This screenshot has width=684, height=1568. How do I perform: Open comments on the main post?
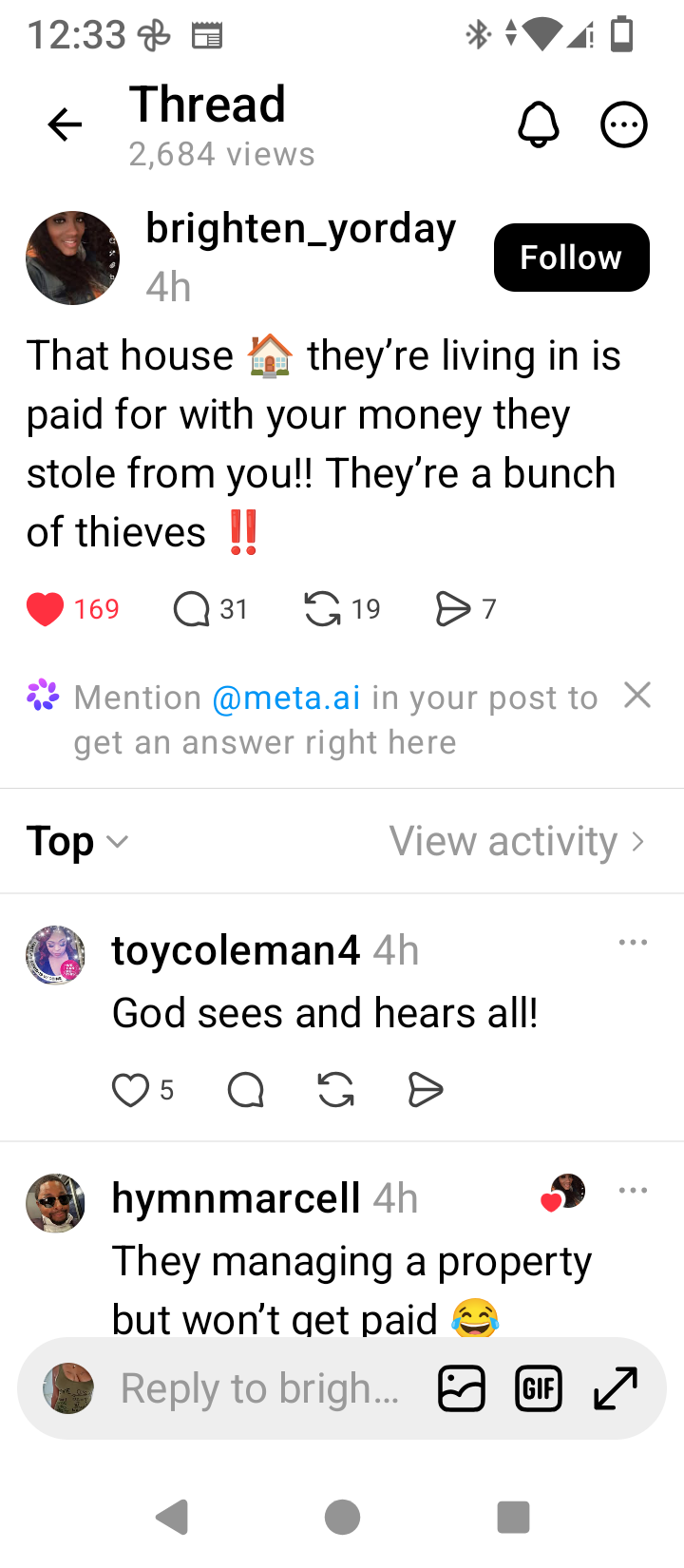click(x=192, y=609)
